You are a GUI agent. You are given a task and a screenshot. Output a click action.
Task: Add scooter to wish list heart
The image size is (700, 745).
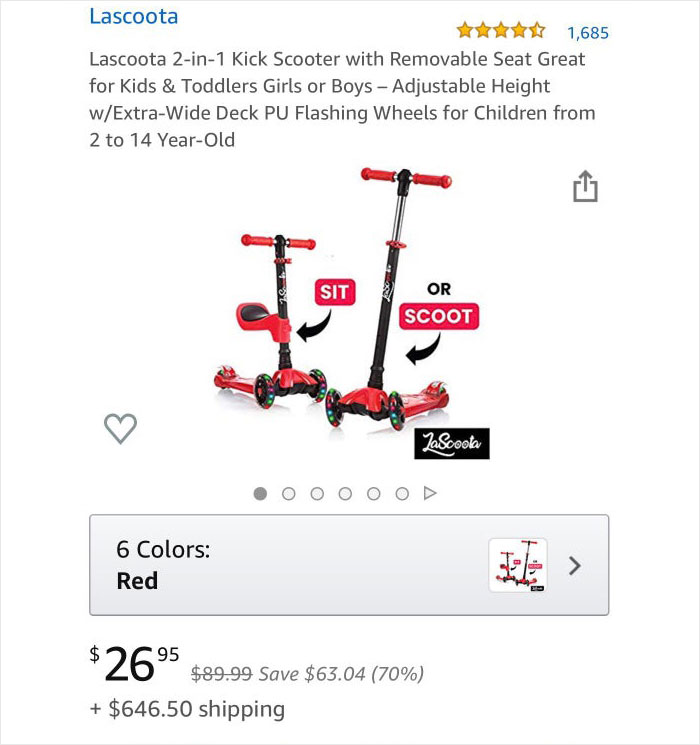point(120,428)
